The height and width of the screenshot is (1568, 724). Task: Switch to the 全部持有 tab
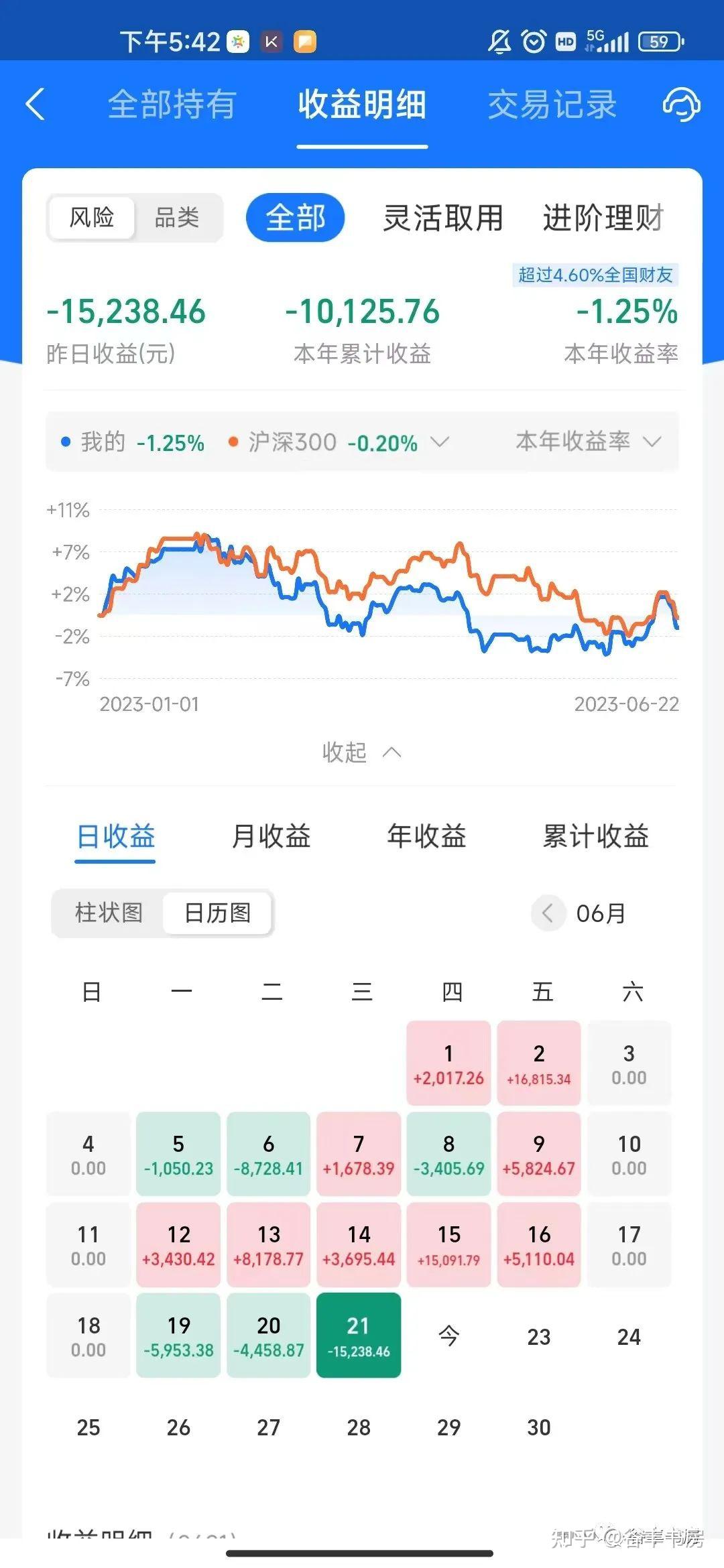click(172, 105)
